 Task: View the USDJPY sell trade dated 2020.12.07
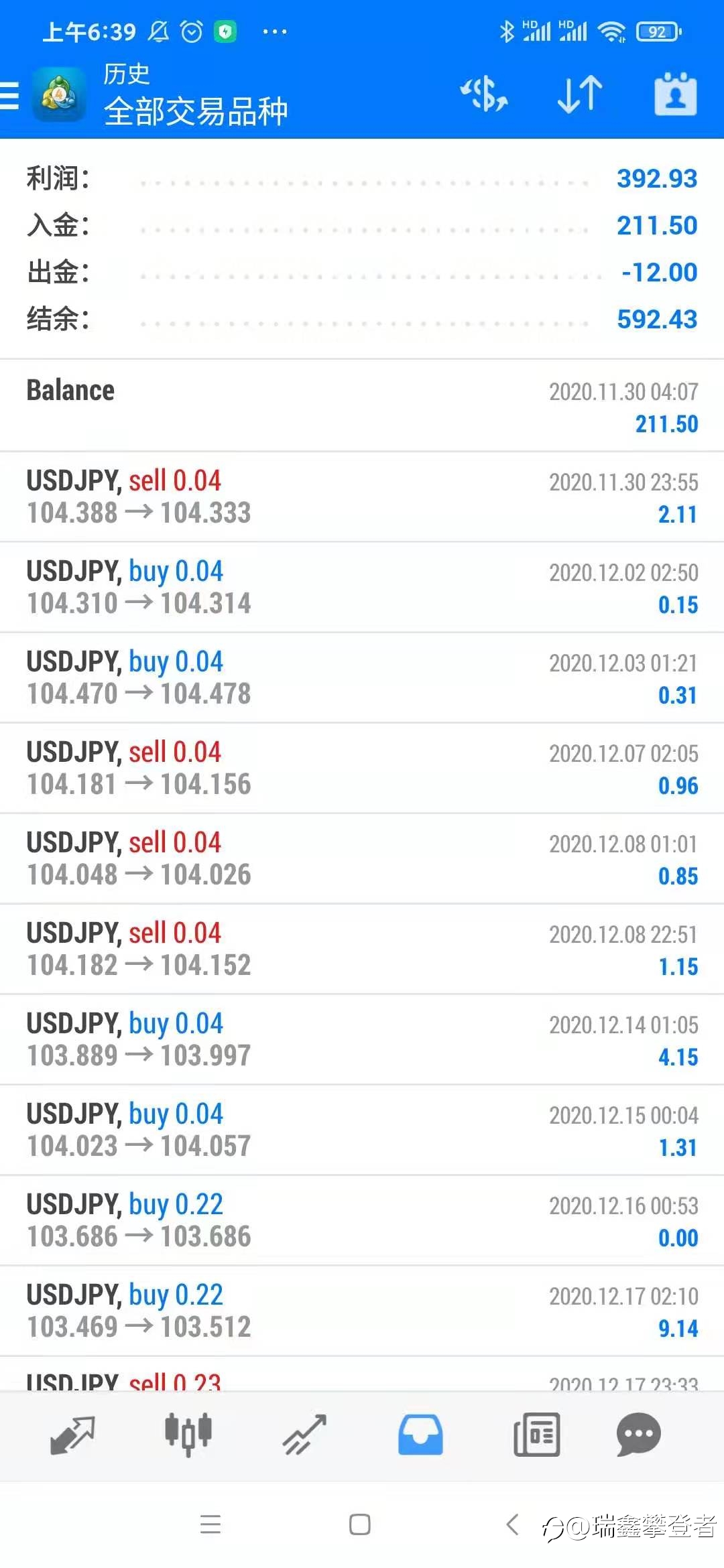coord(362,768)
